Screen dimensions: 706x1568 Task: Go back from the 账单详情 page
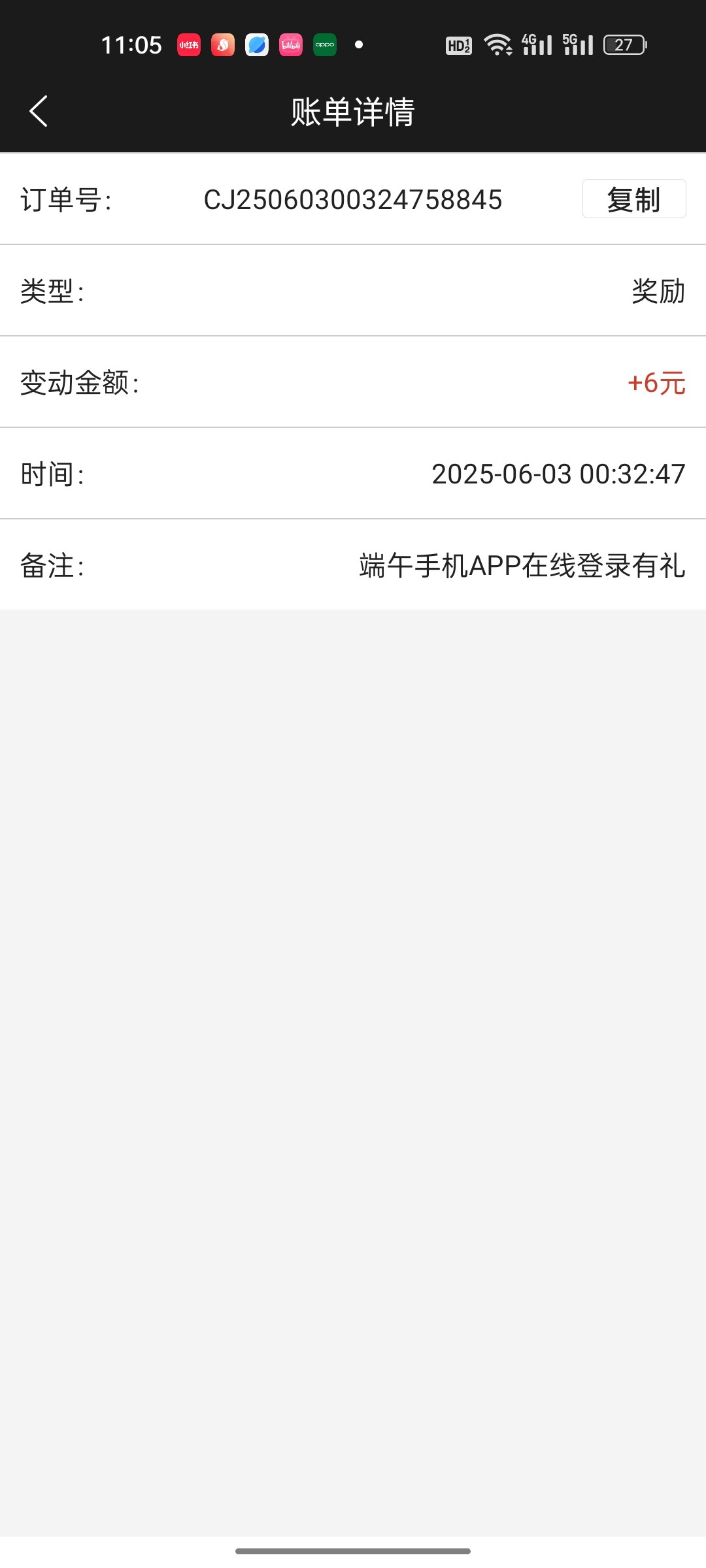click(39, 111)
